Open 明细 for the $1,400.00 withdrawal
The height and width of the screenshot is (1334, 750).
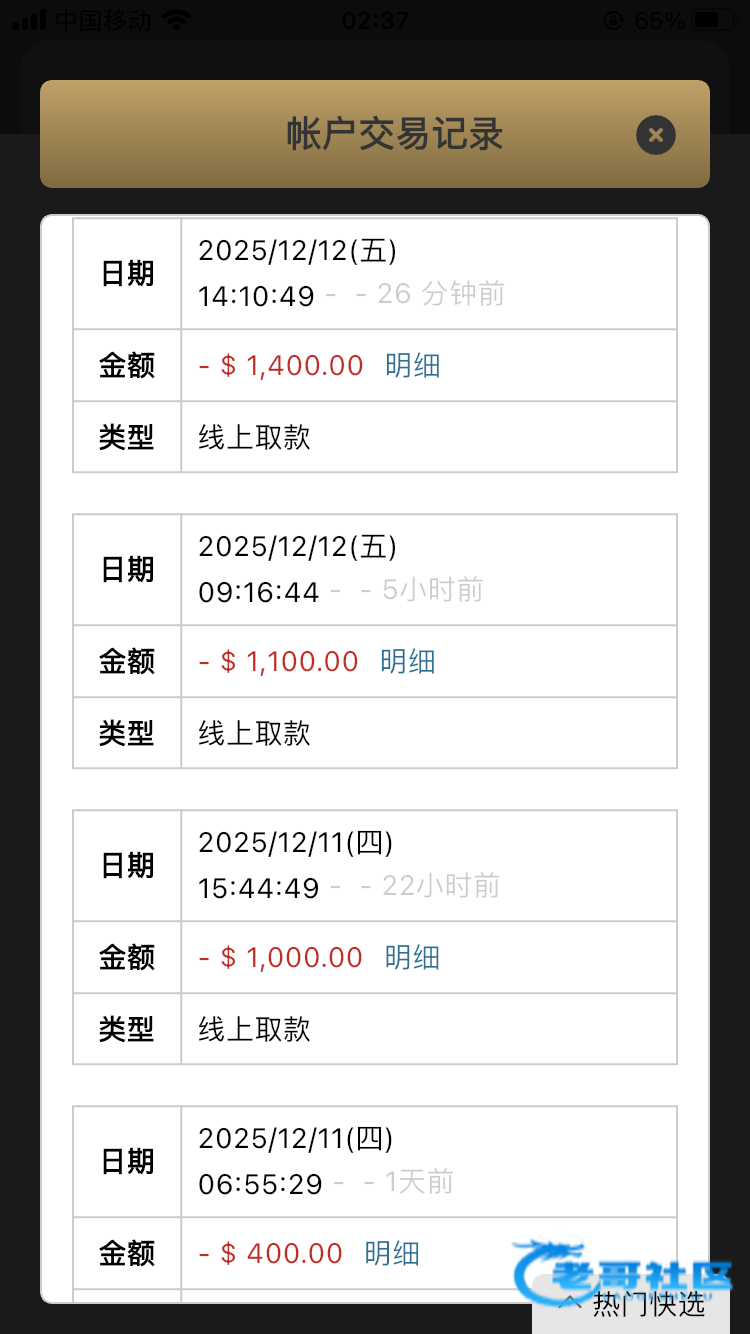[413, 366]
